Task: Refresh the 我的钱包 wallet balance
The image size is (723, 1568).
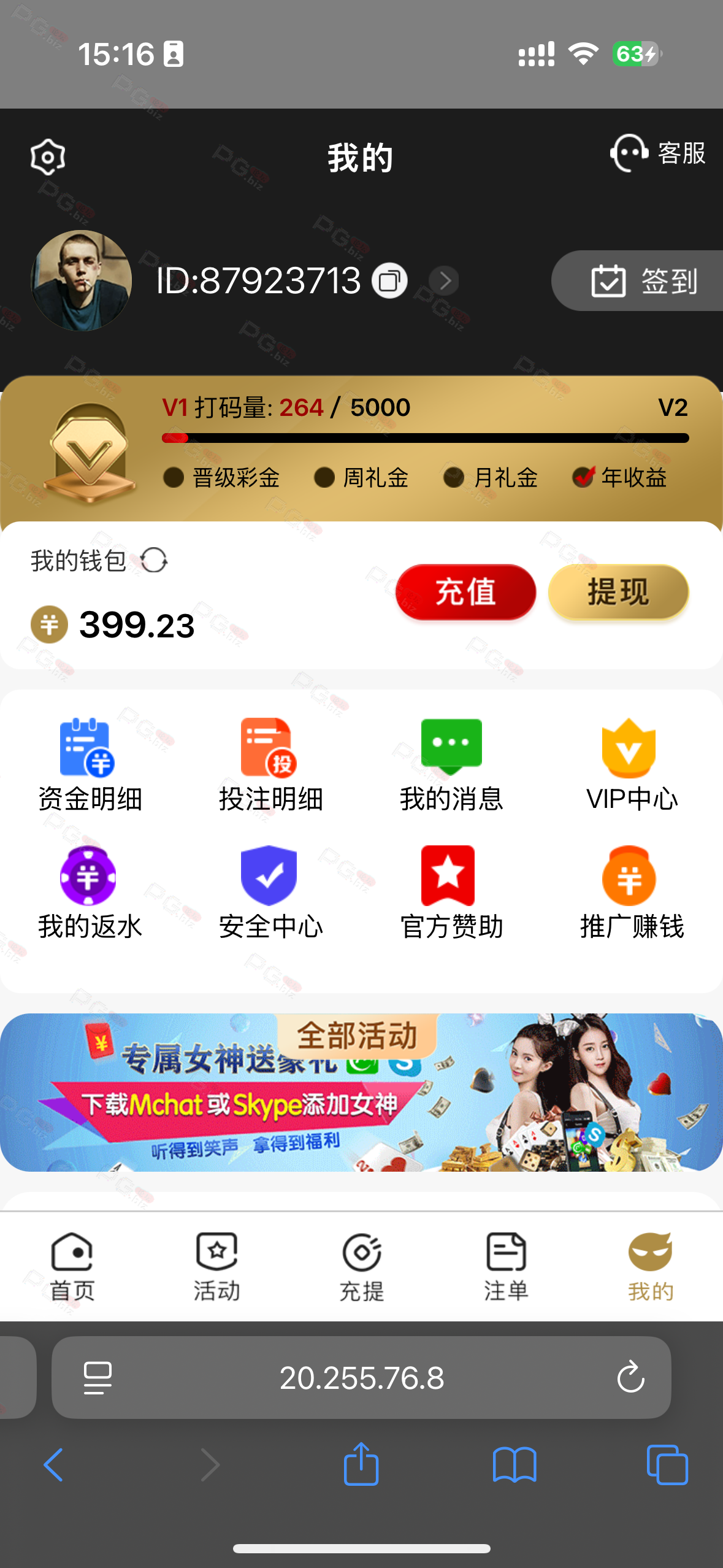Action: point(154,560)
